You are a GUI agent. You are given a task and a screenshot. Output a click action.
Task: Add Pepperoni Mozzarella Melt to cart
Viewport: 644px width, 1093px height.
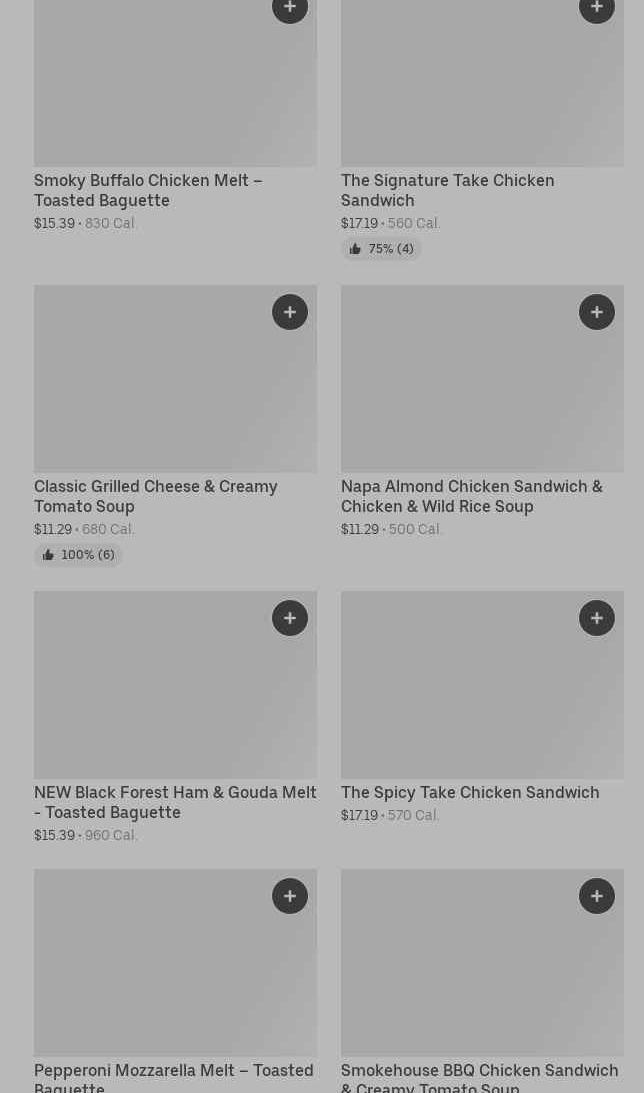[290, 896]
